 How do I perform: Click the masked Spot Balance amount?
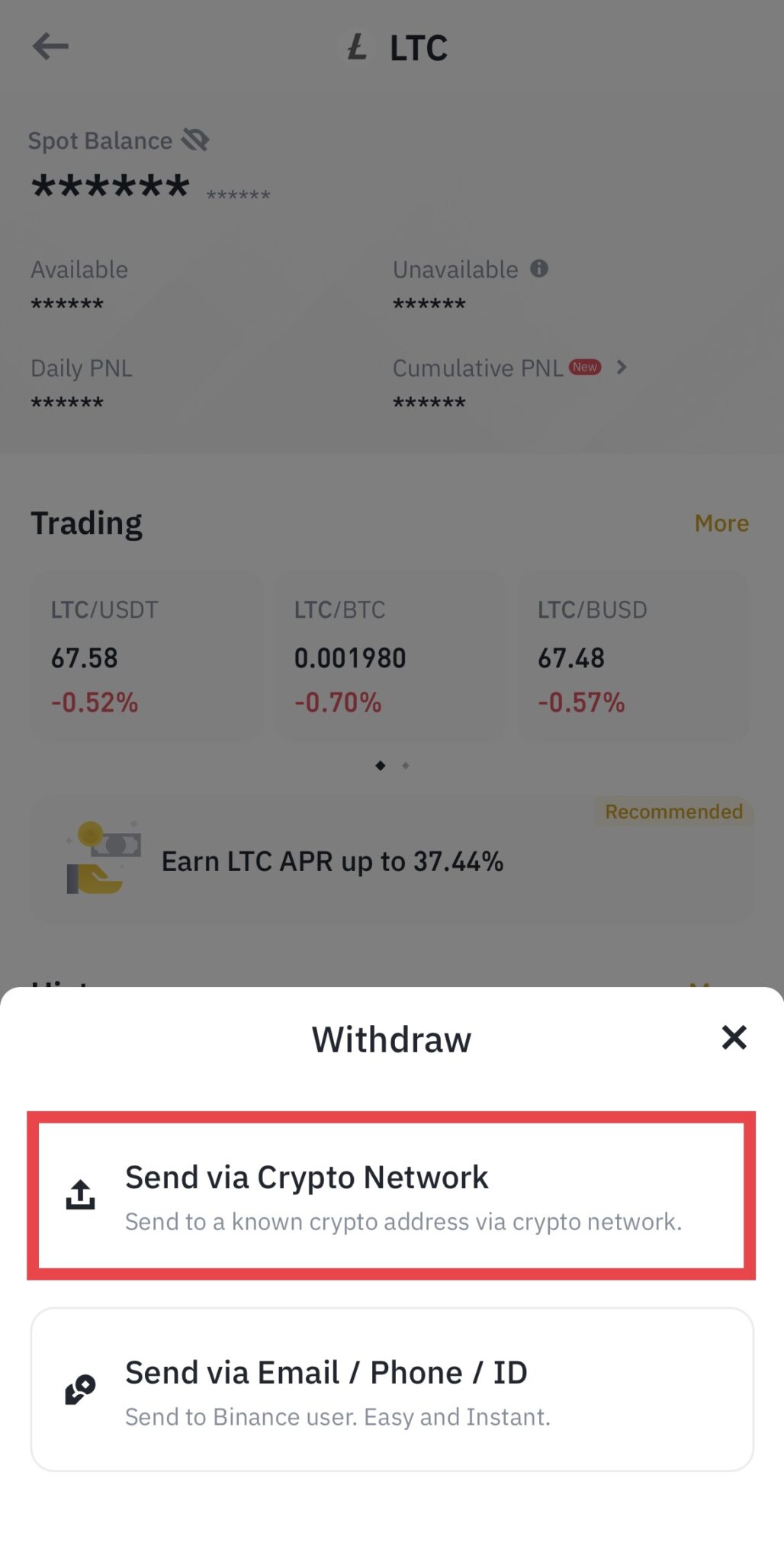pos(109,186)
